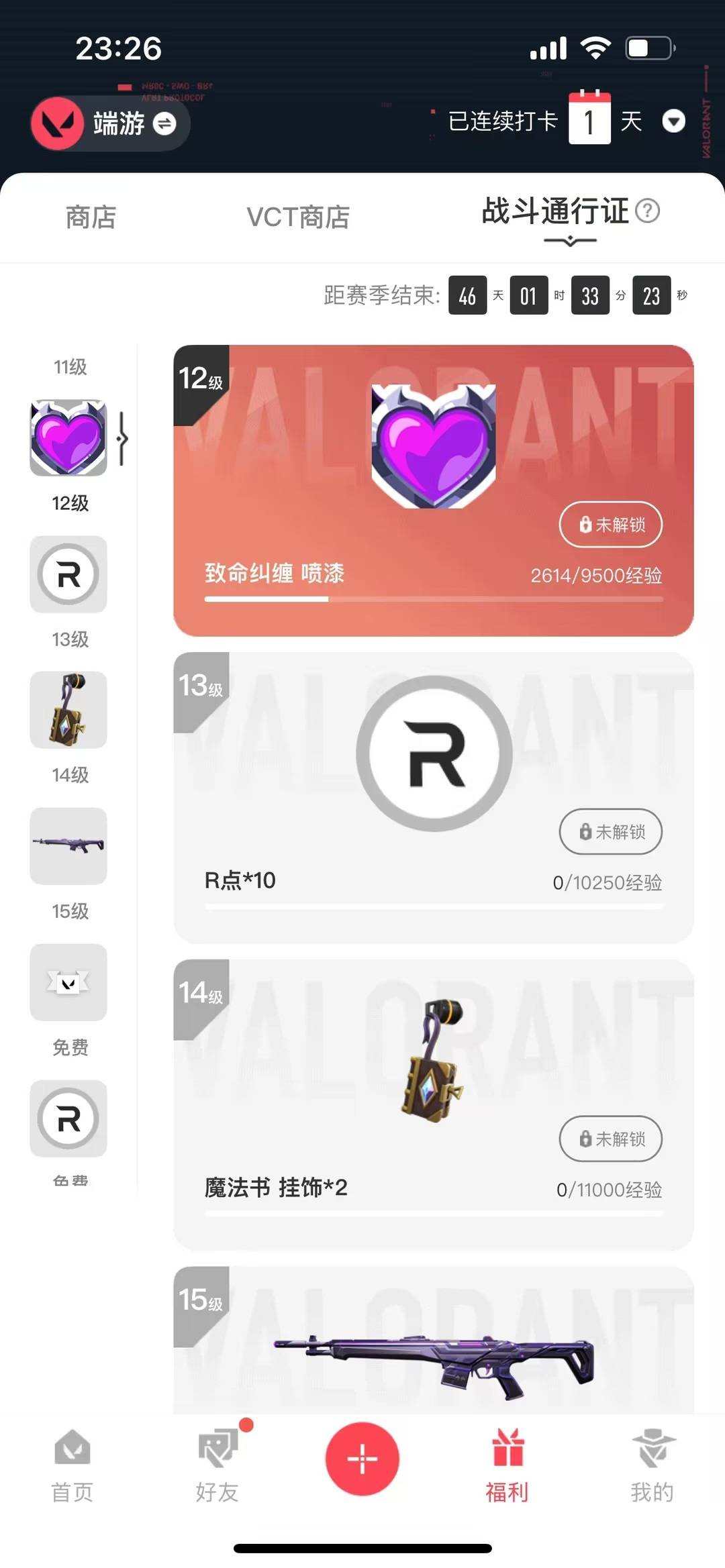The width and height of the screenshot is (725, 1568).
Task: Select the free title reward in sidebar
Action: pos(68,982)
